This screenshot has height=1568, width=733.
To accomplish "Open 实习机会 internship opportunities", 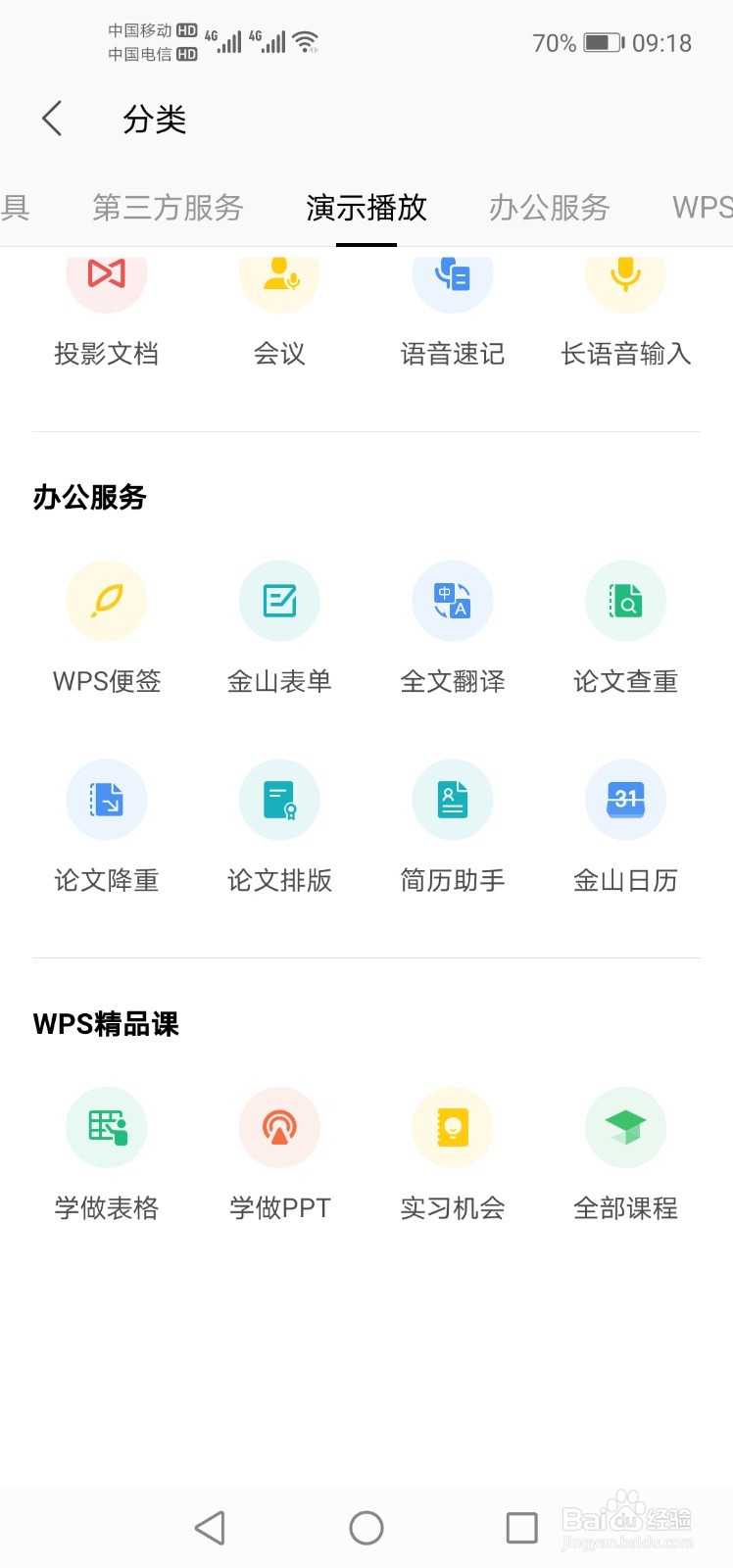I will click(452, 1154).
